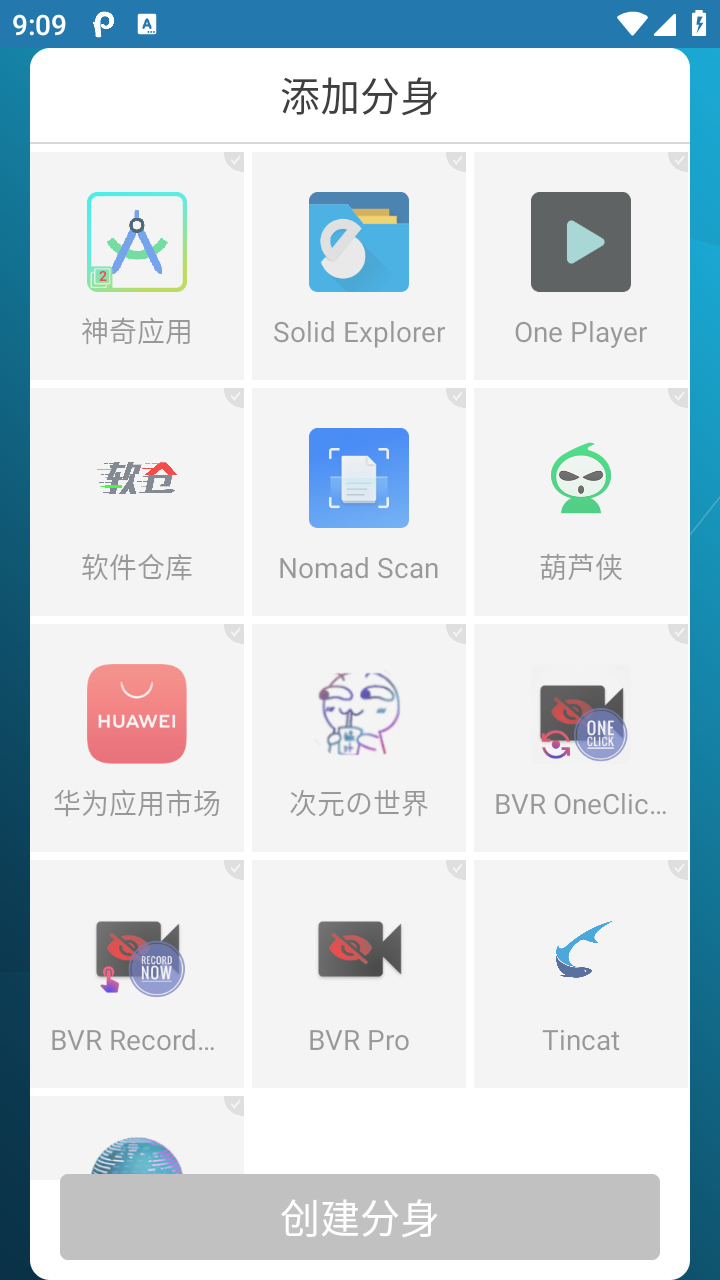Tap the partially visible globe app thumbnail
Image resolution: width=720 pixels, height=1280 pixels.
tap(136, 1150)
